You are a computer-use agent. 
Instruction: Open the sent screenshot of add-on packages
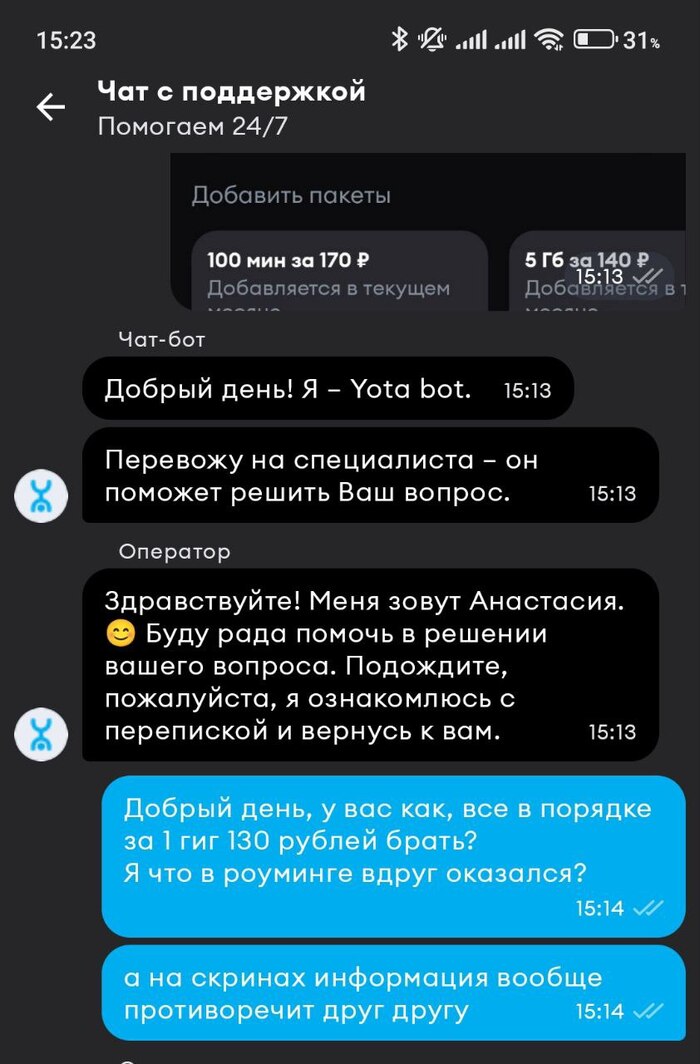pos(428,235)
